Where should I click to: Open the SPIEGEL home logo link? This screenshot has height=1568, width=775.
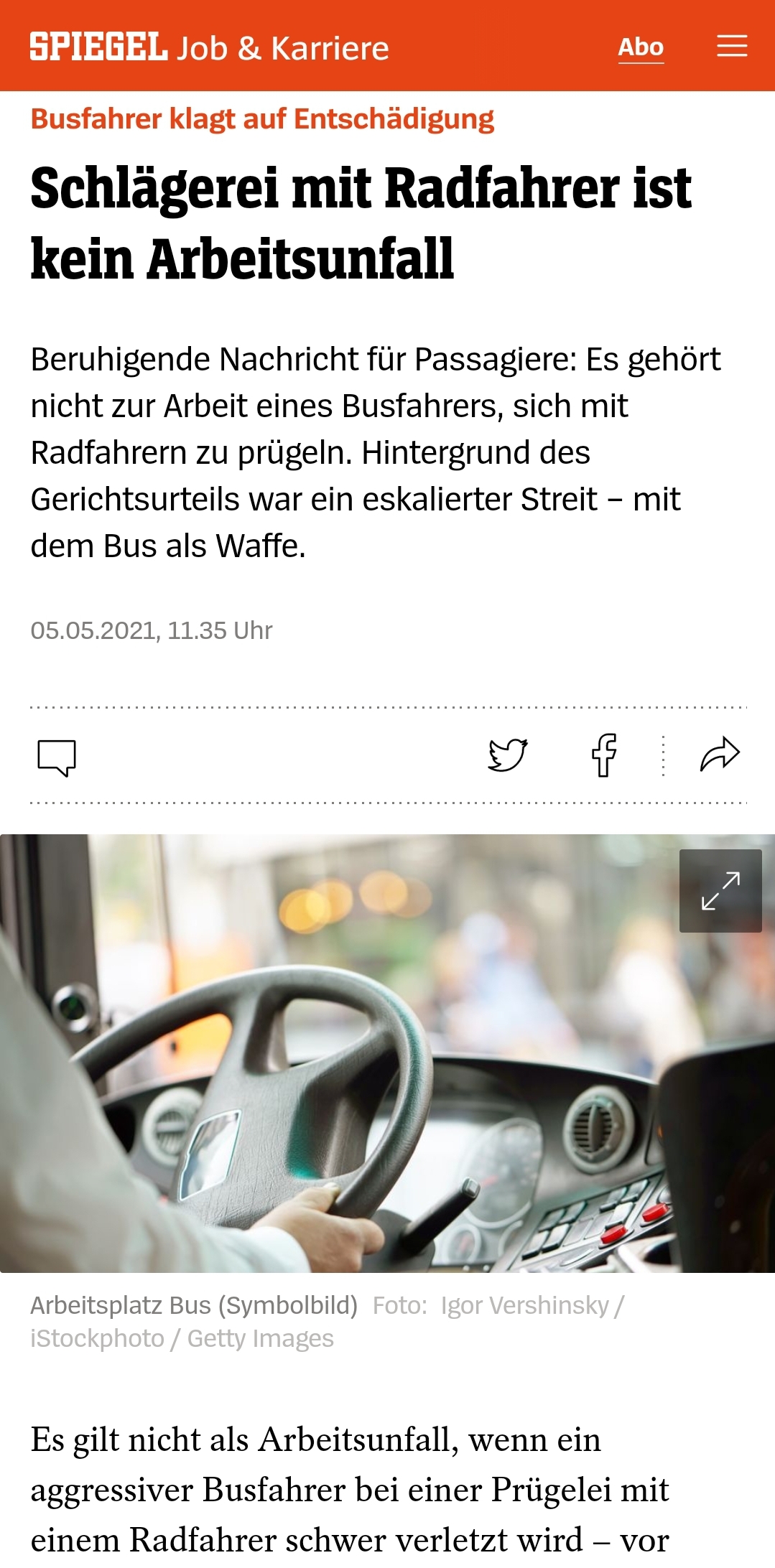pyautogui.click(x=98, y=47)
